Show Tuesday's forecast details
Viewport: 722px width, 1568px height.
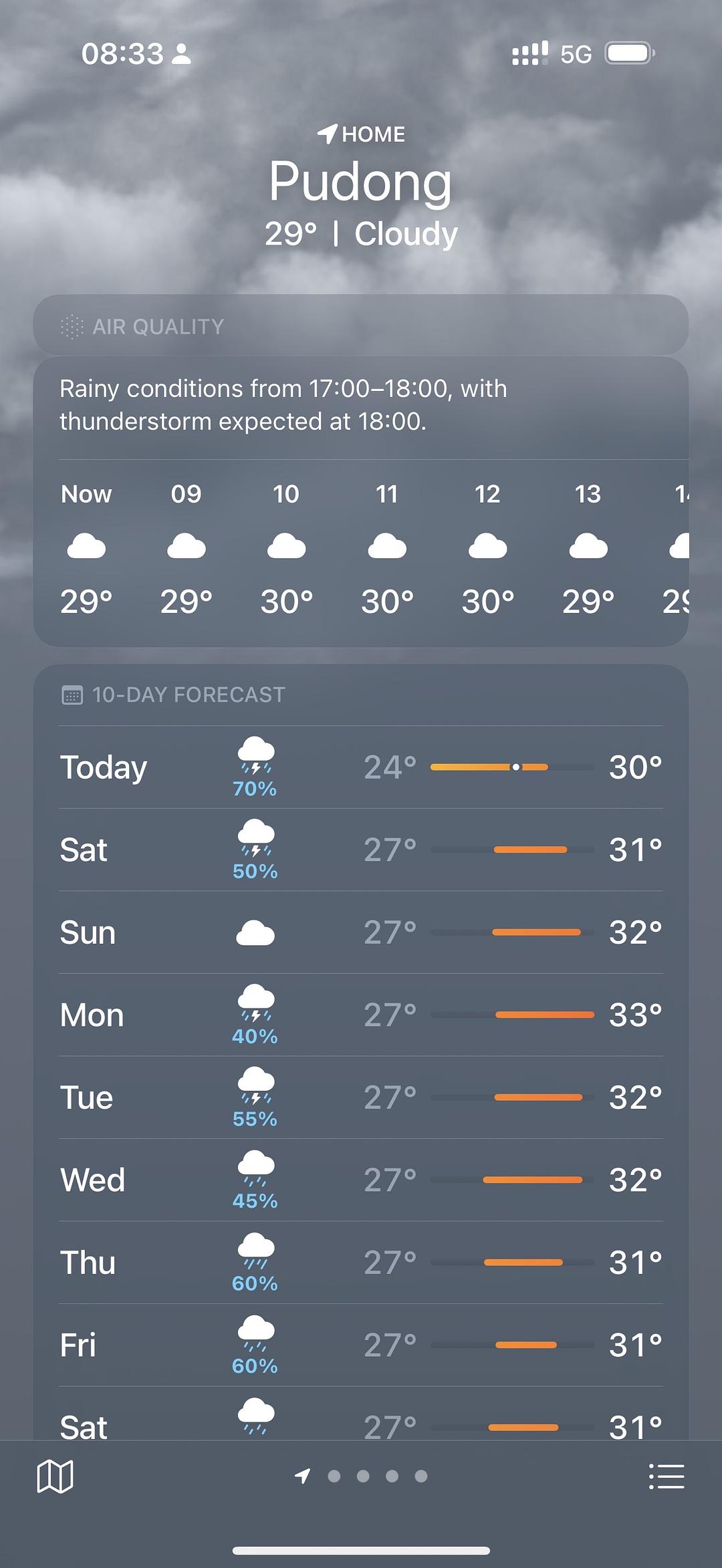point(360,1097)
